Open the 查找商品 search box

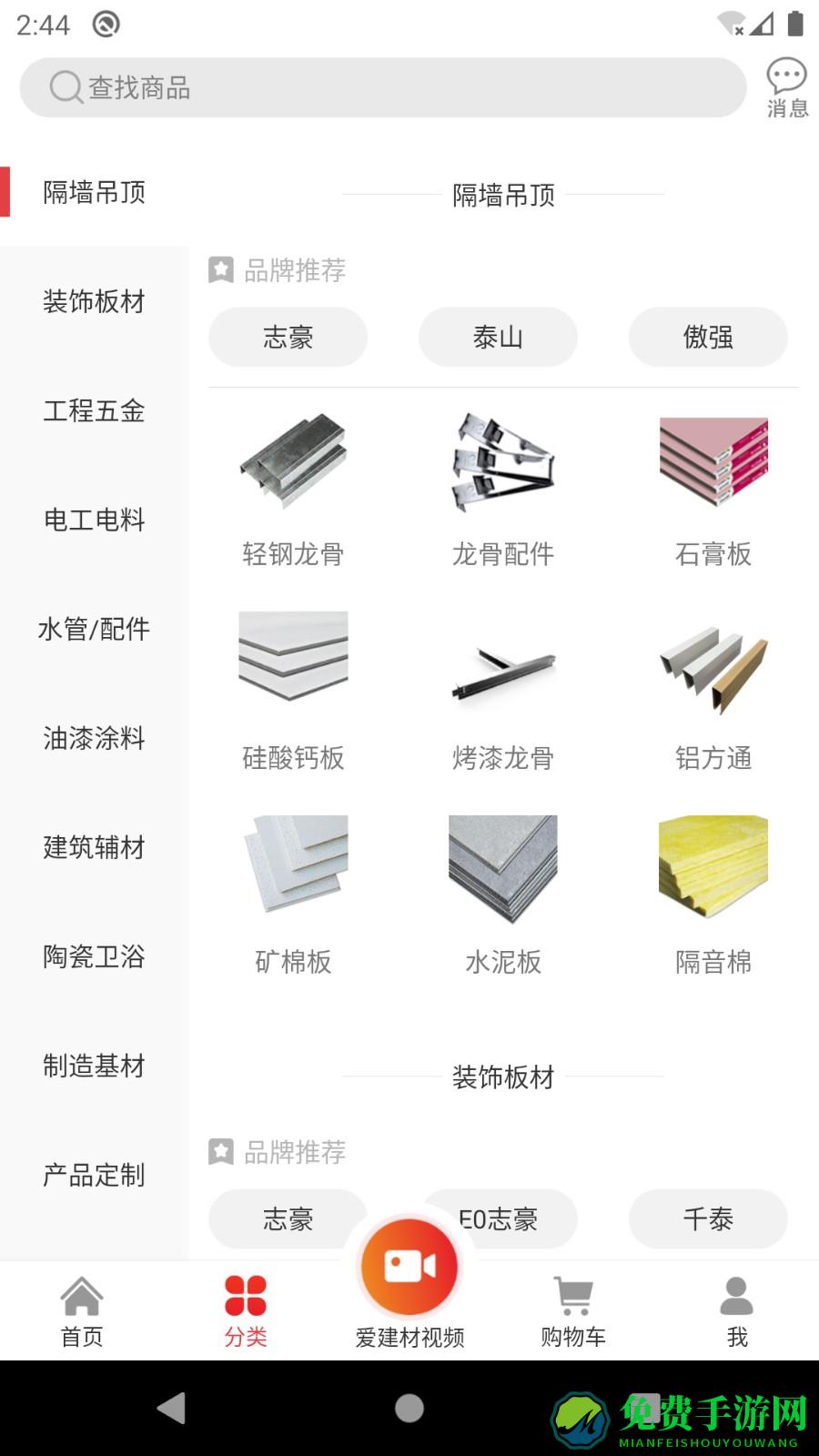[382, 87]
